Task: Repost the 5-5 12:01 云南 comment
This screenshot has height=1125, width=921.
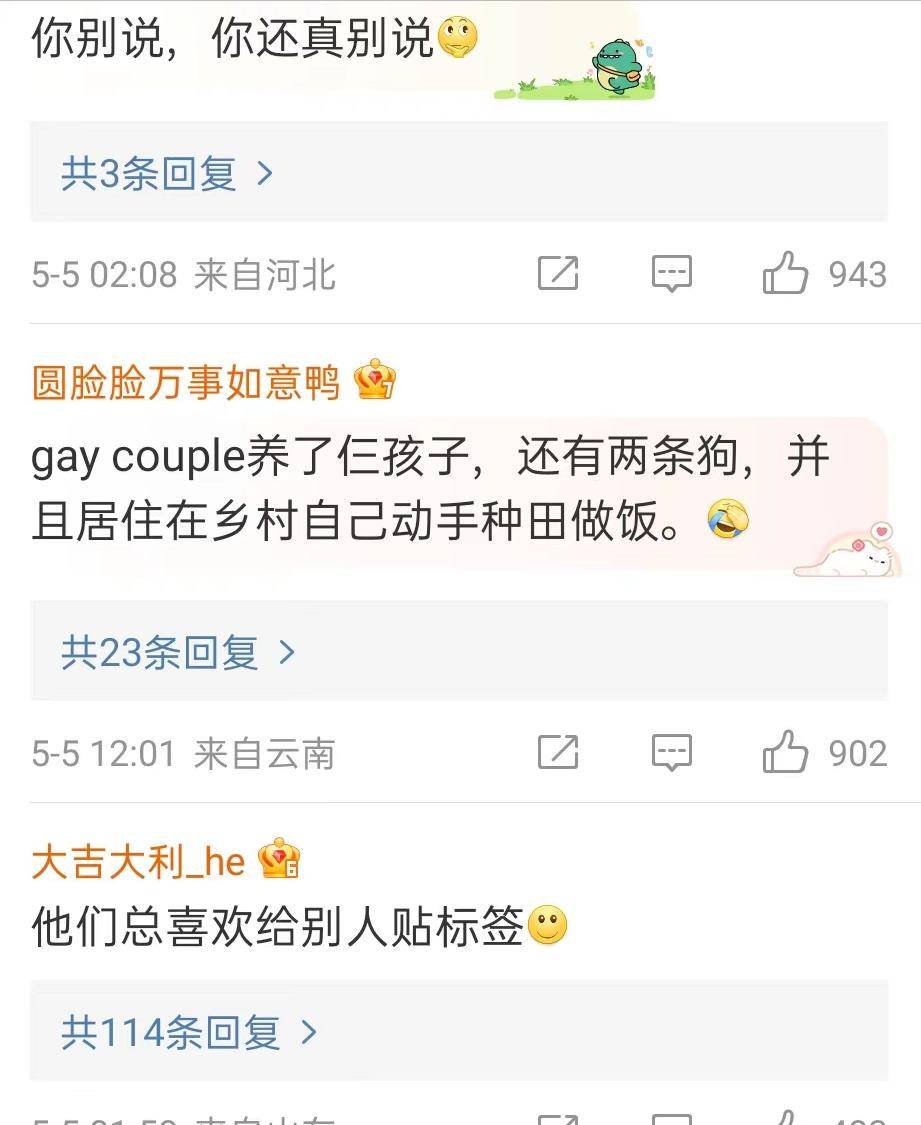Action: [558, 752]
